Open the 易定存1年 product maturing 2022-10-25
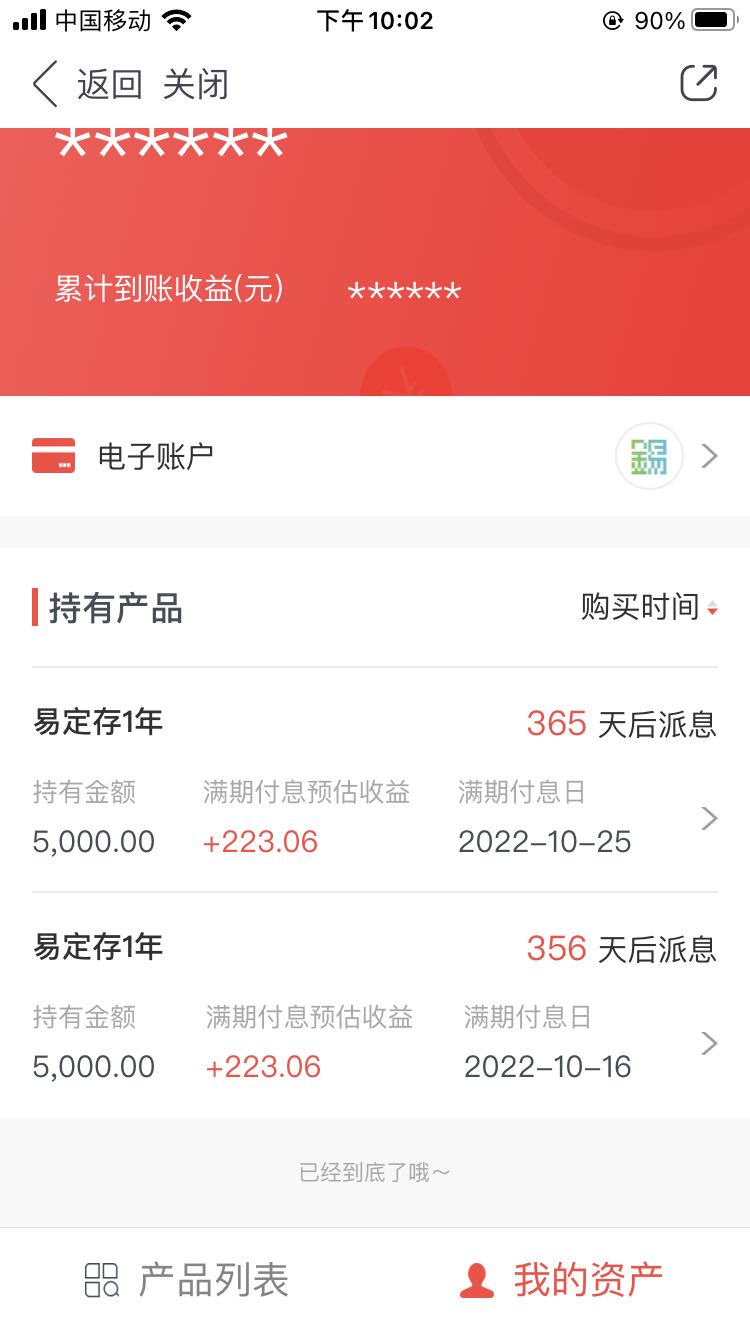750x1334 pixels. click(x=375, y=781)
